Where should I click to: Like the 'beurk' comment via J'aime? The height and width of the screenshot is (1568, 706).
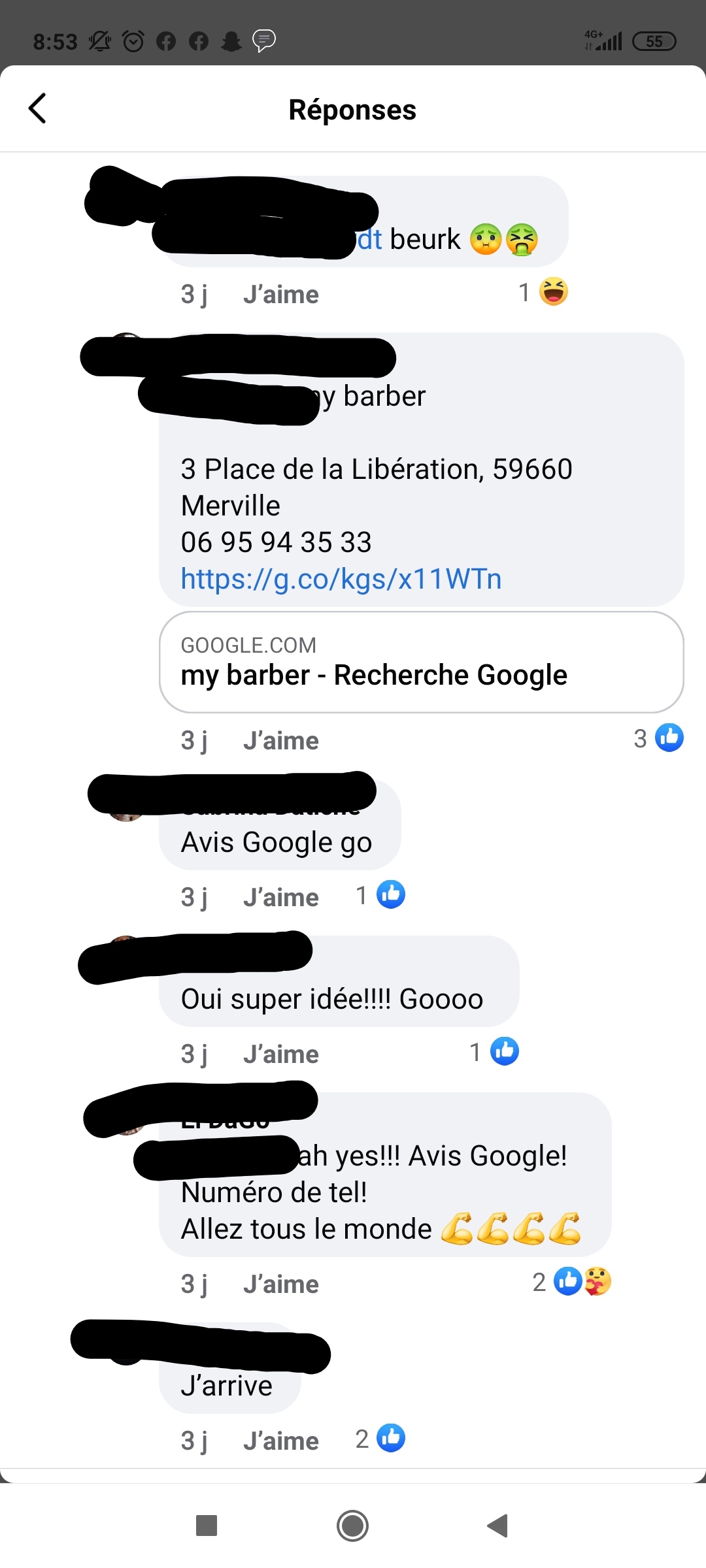click(x=281, y=295)
